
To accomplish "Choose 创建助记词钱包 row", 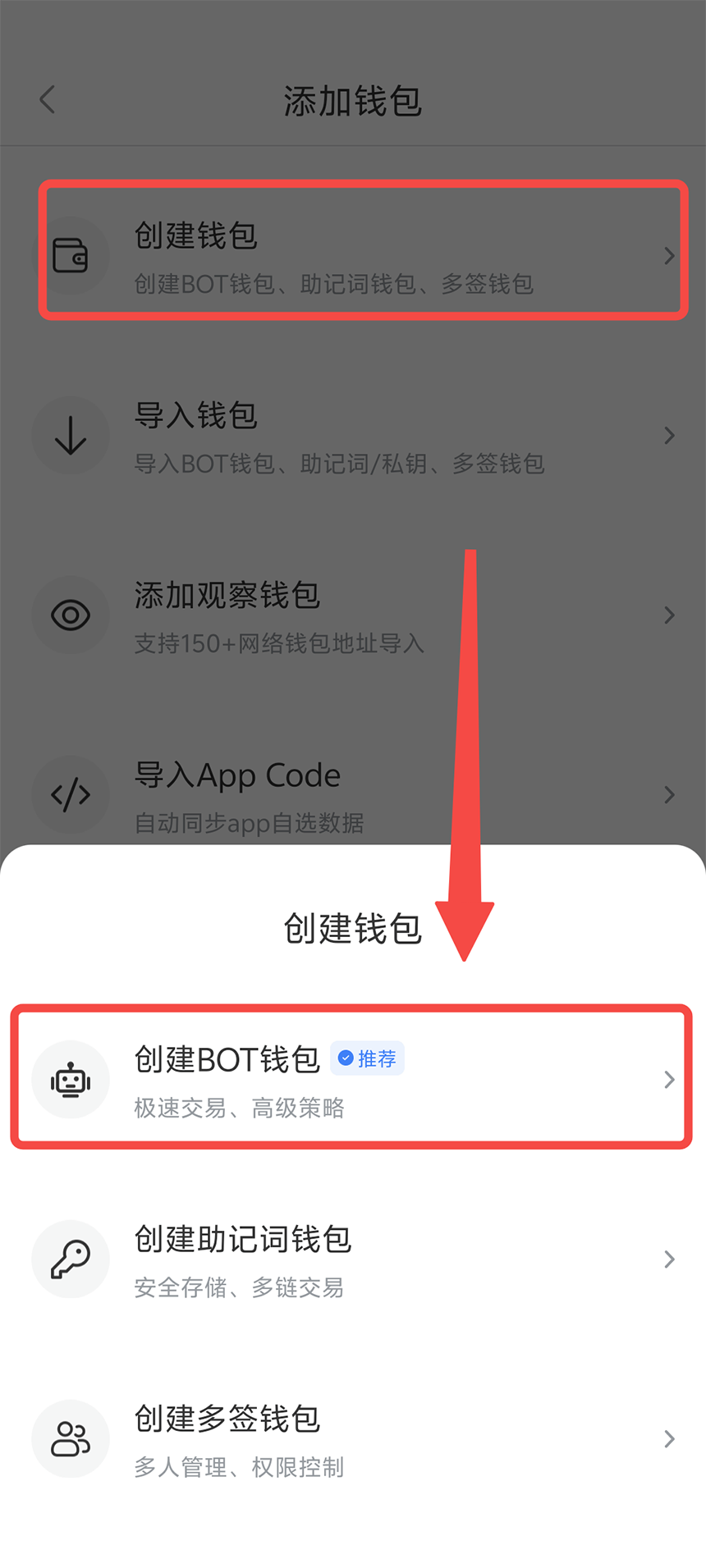I will click(351, 1259).
